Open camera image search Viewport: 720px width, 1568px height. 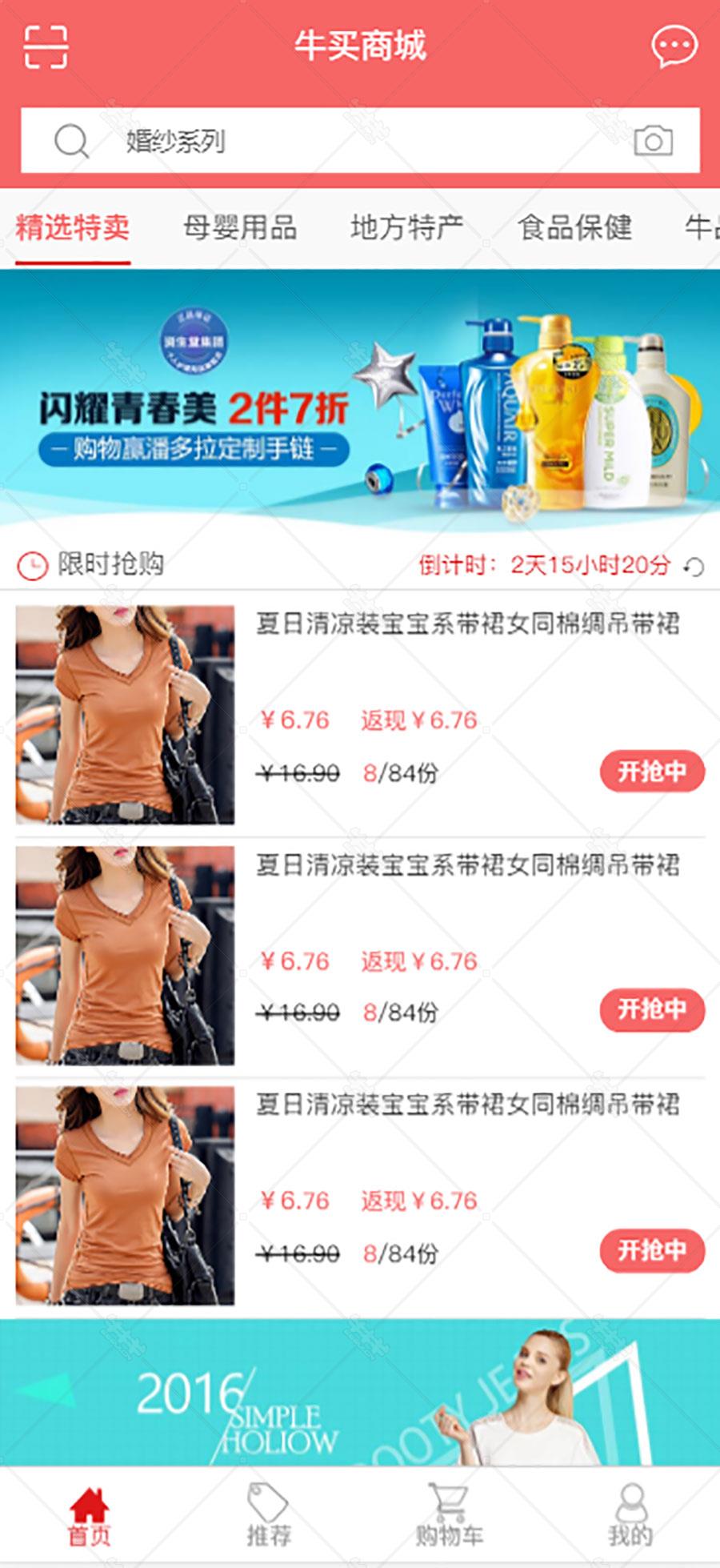654,141
